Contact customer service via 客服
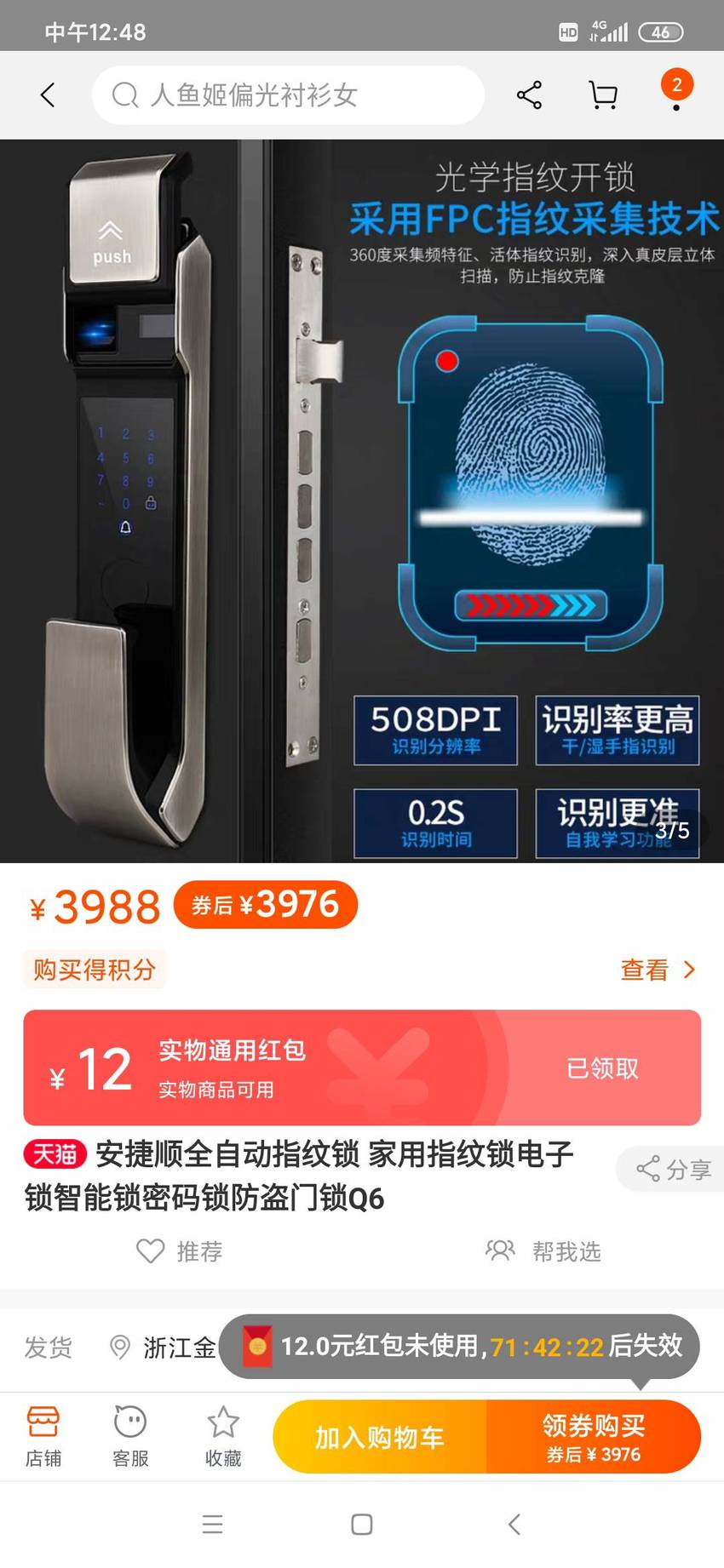Screen dimensions: 724x1568 tap(130, 1436)
